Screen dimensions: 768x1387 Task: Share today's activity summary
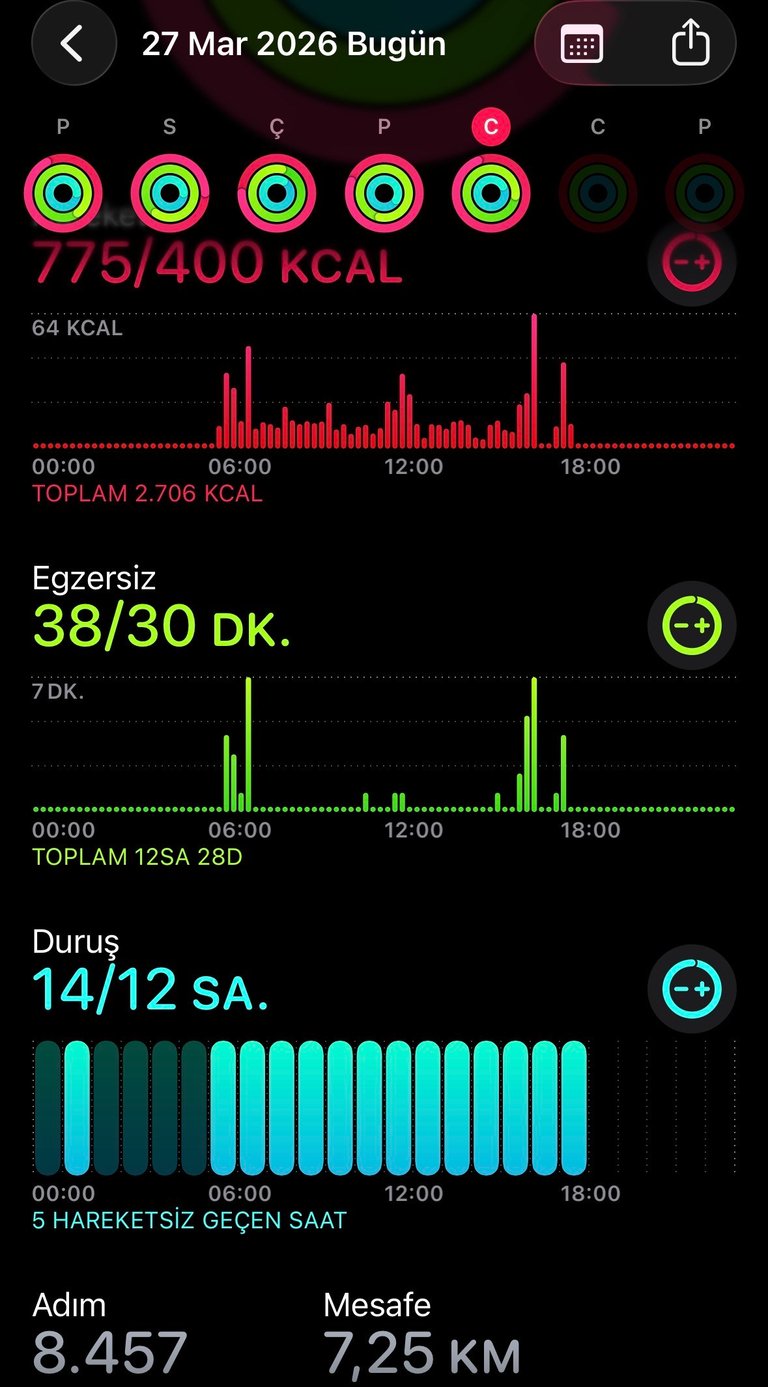pos(690,45)
